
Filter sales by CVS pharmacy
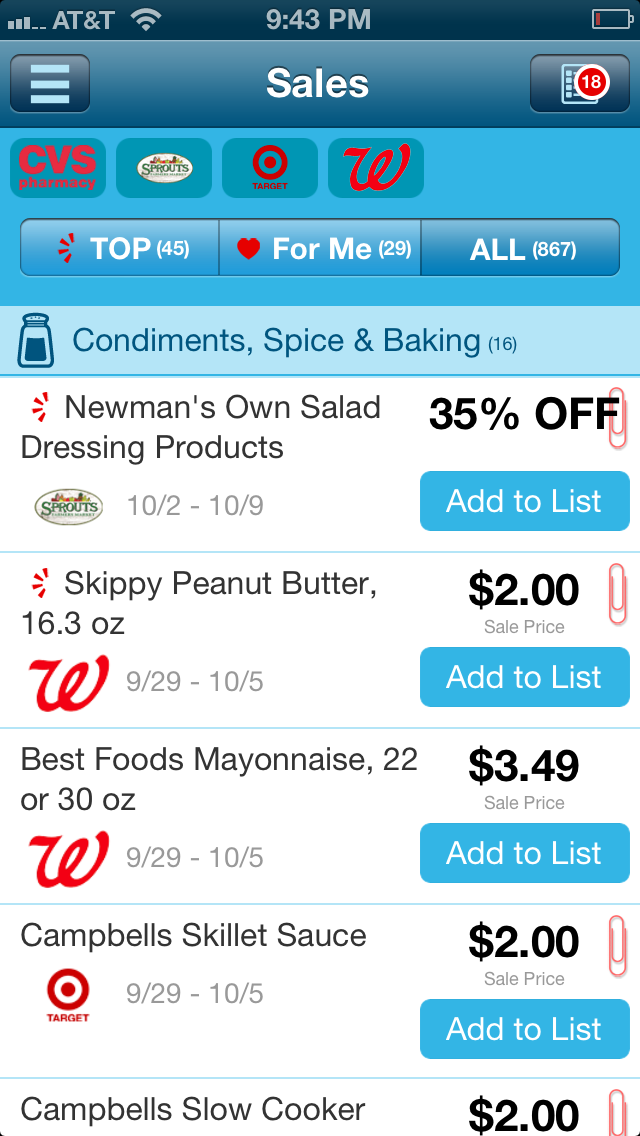(x=58, y=167)
